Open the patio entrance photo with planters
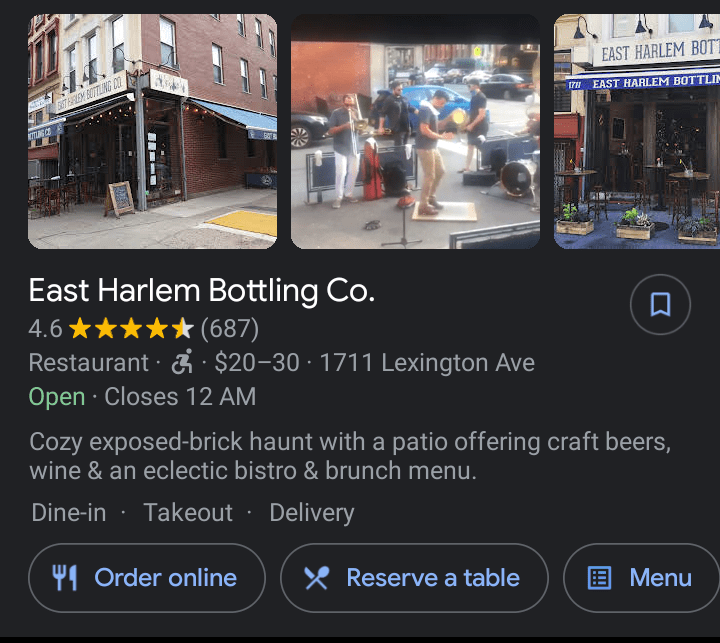Viewport: 720px width, 643px height. [637, 131]
